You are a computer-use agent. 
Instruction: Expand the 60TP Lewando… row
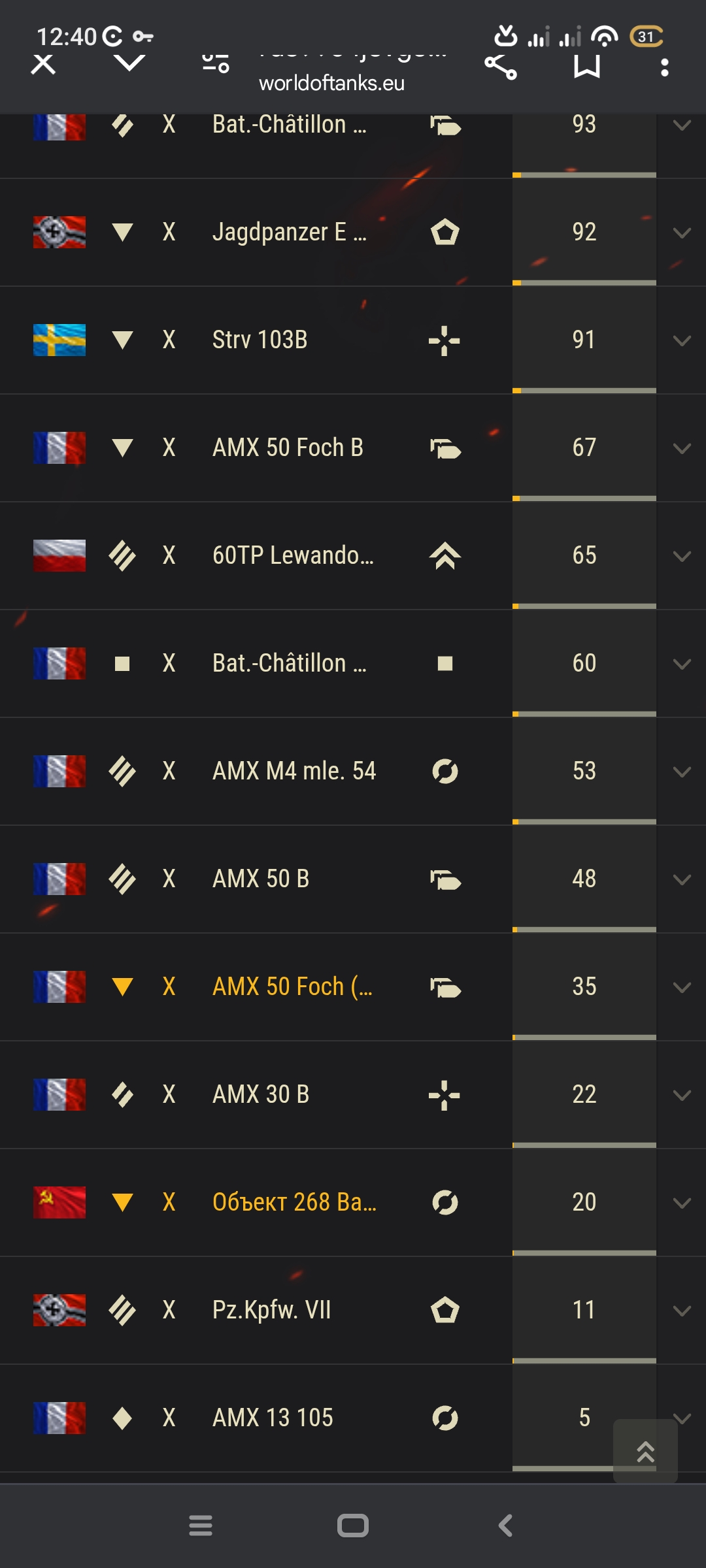(x=682, y=557)
